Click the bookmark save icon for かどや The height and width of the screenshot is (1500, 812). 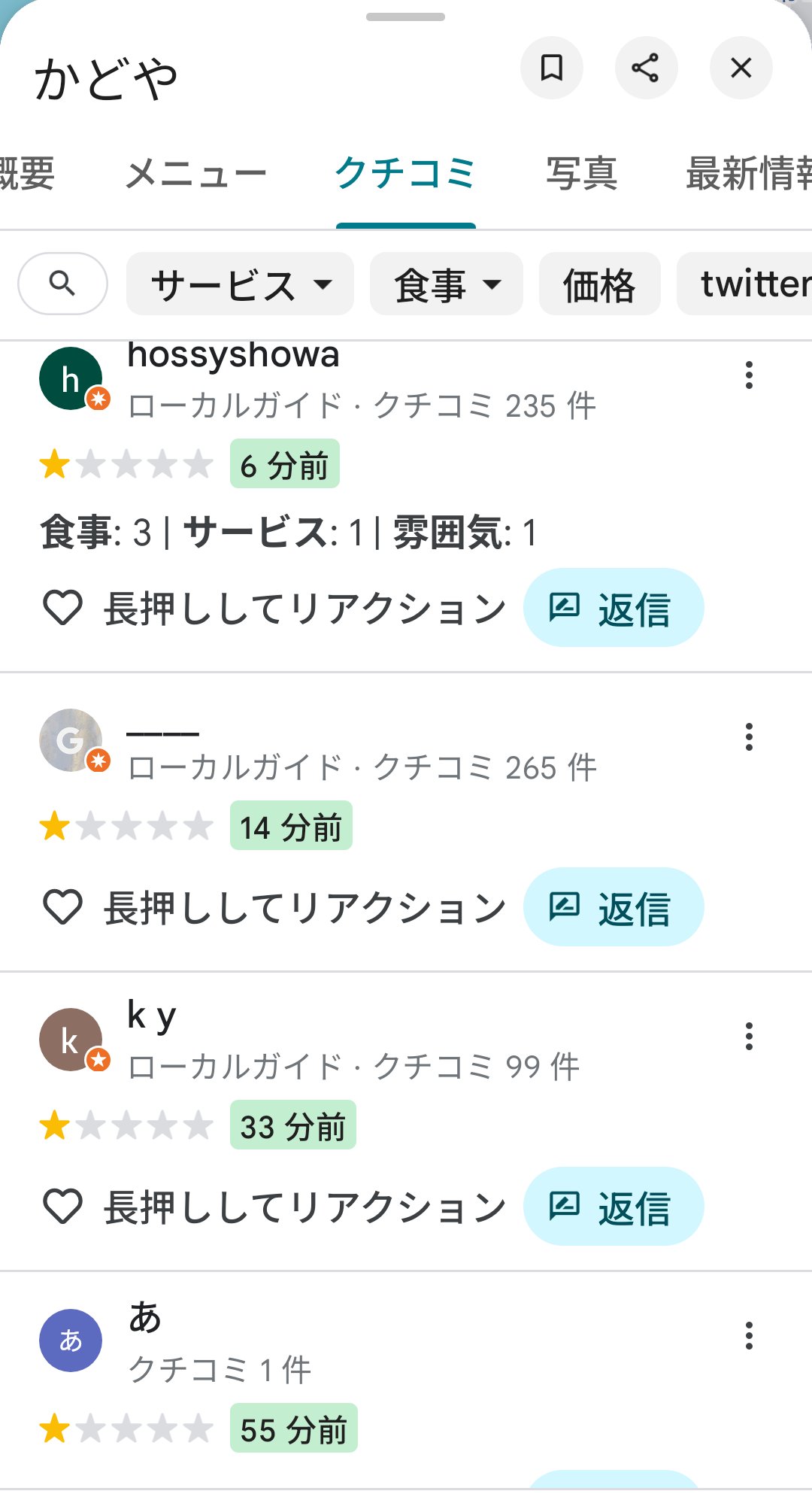tap(553, 68)
